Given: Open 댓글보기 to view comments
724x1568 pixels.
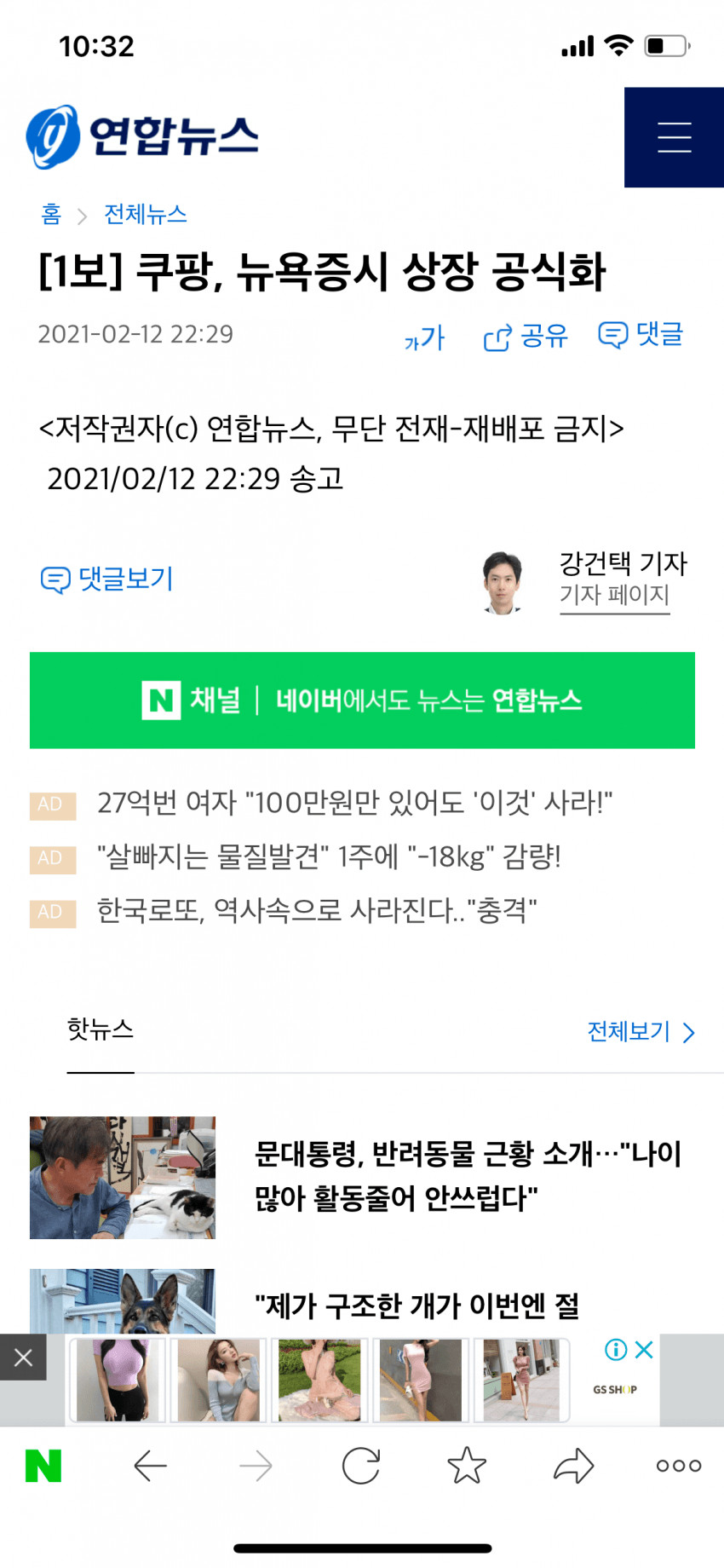Looking at the screenshot, I should [x=106, y=579].
